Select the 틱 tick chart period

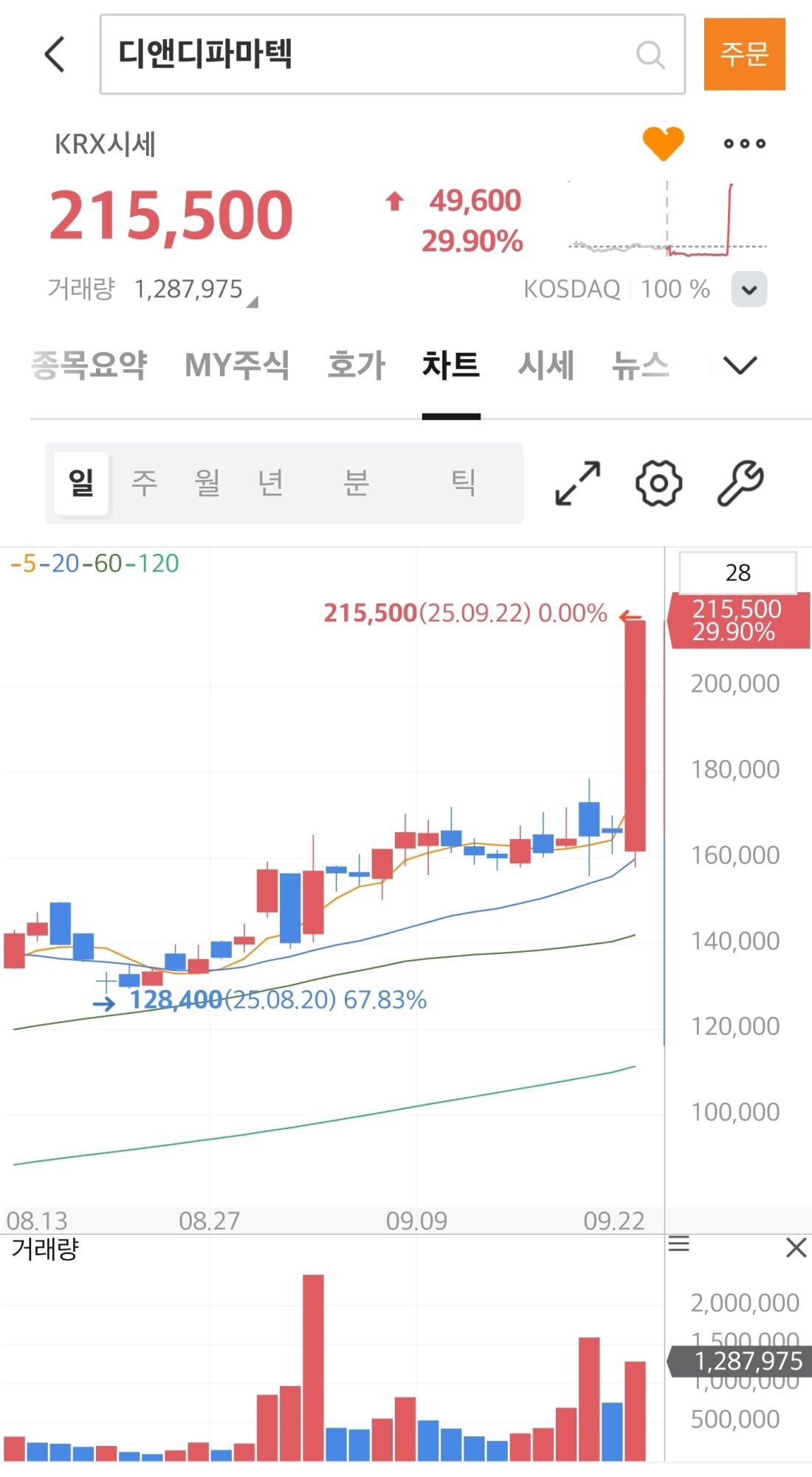click(463, 483)
